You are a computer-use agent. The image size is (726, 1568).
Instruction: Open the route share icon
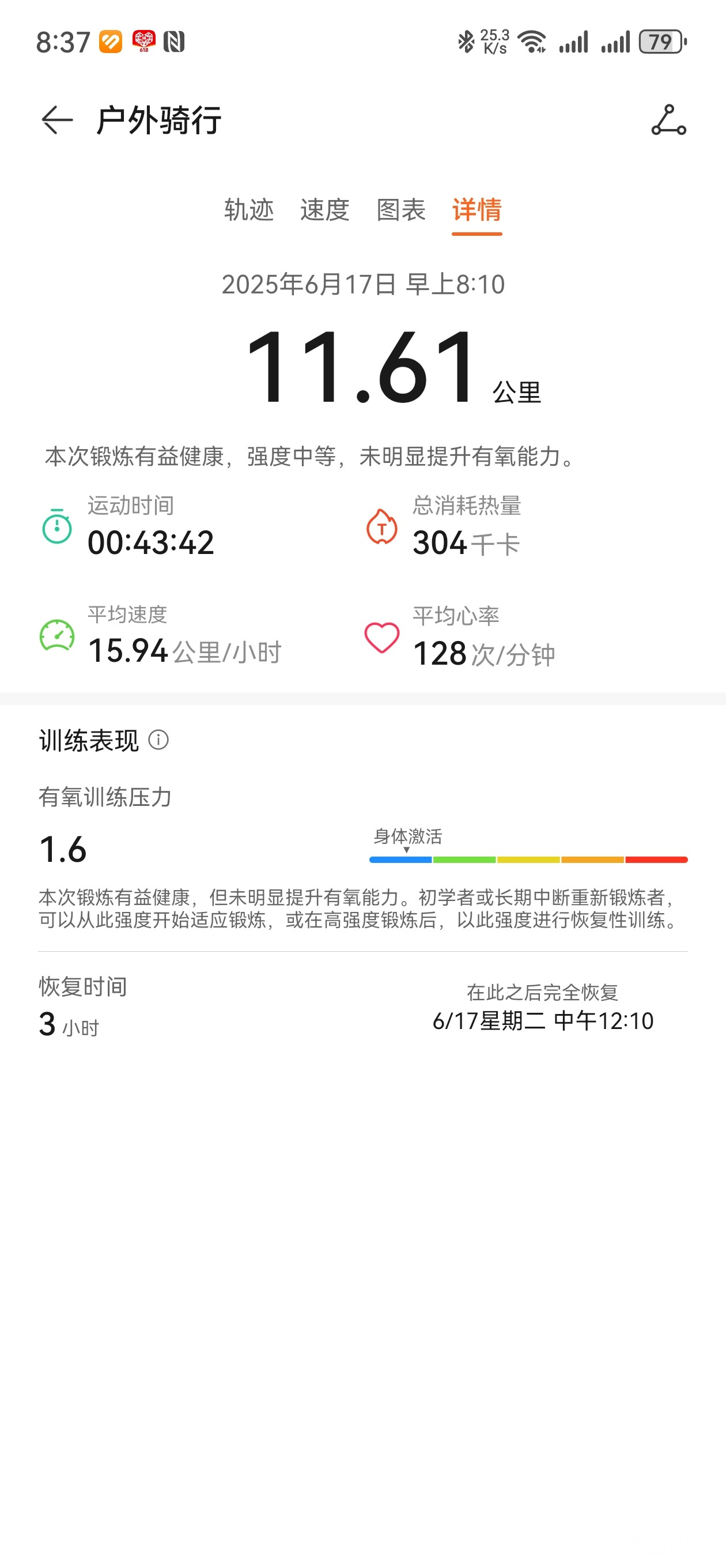pyautogui.click(x=669, y=119)
